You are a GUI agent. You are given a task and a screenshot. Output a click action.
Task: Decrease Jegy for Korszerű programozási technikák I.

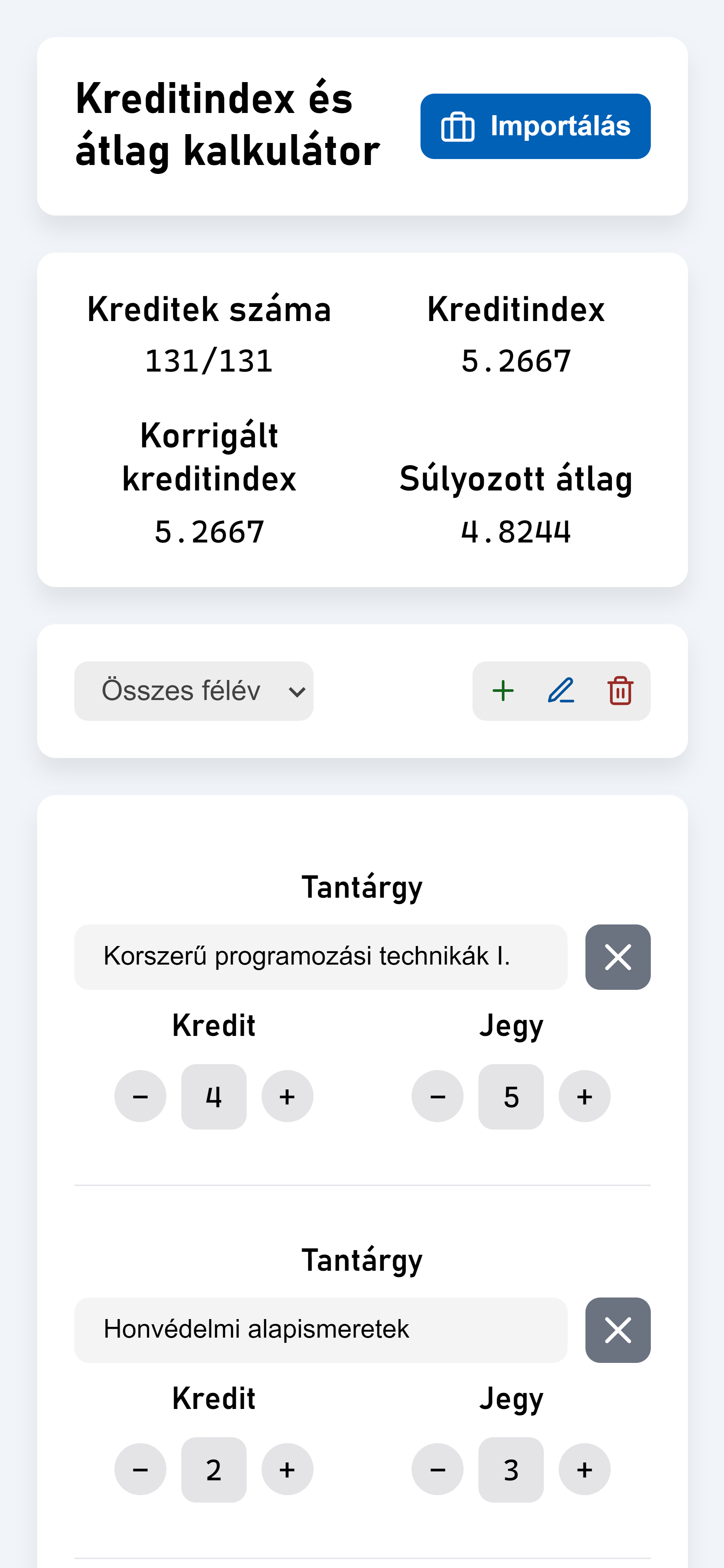[x=438, y=1096]
